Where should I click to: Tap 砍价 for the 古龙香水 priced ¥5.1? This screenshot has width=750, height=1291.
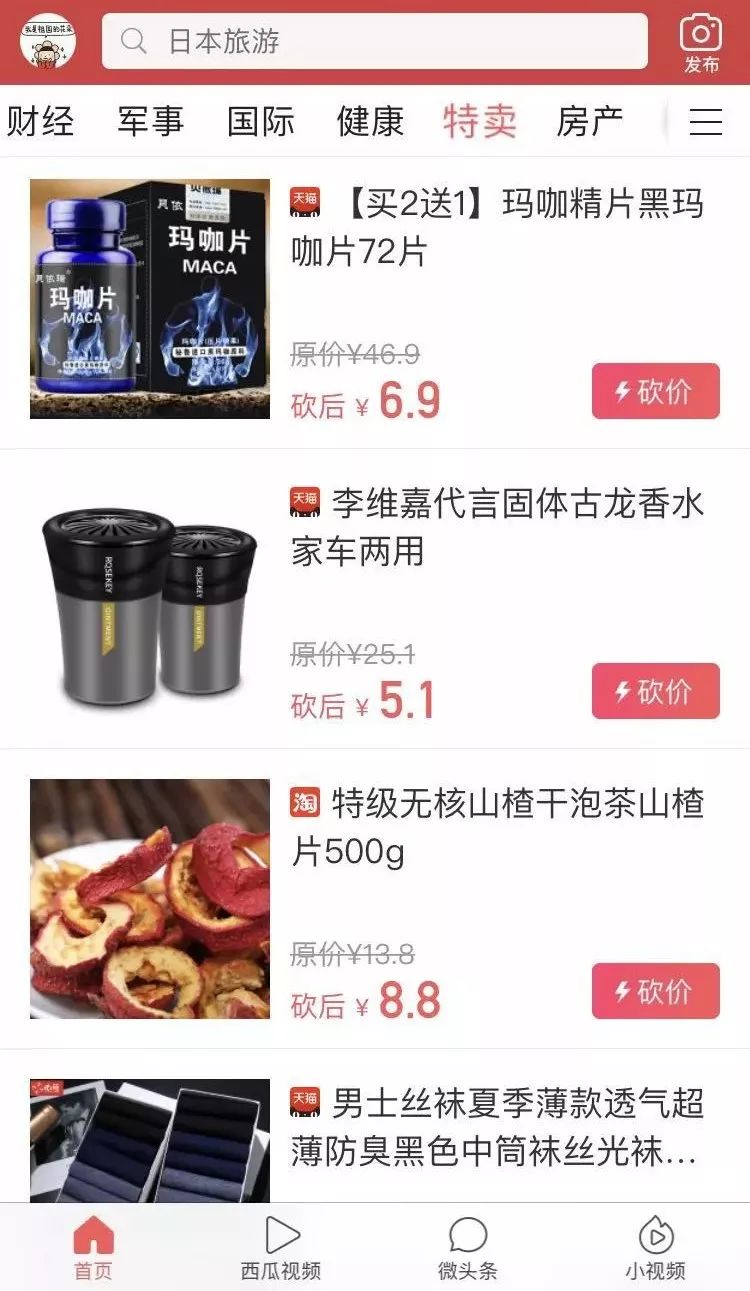click(x=655, y=691)
